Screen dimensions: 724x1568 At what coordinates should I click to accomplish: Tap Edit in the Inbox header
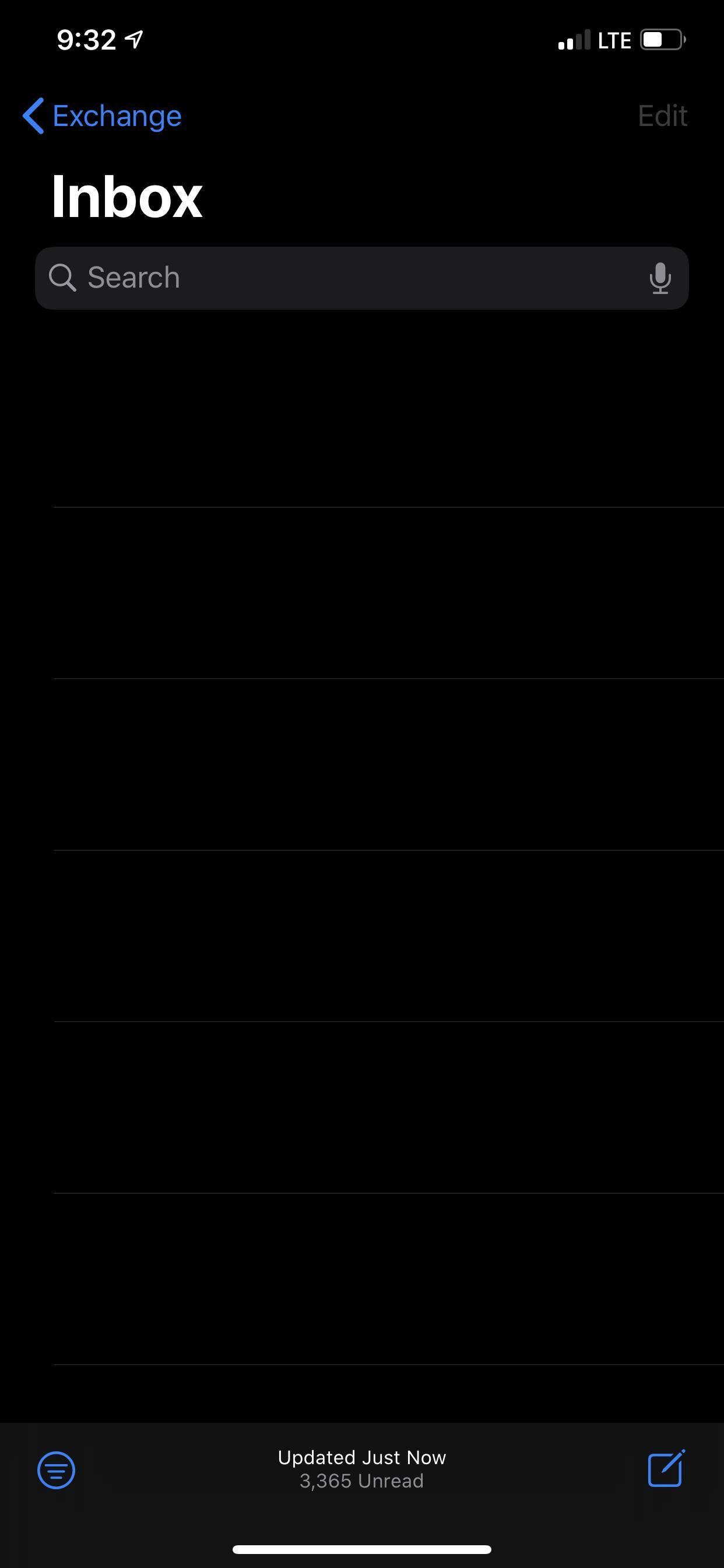tap(662, 116)
